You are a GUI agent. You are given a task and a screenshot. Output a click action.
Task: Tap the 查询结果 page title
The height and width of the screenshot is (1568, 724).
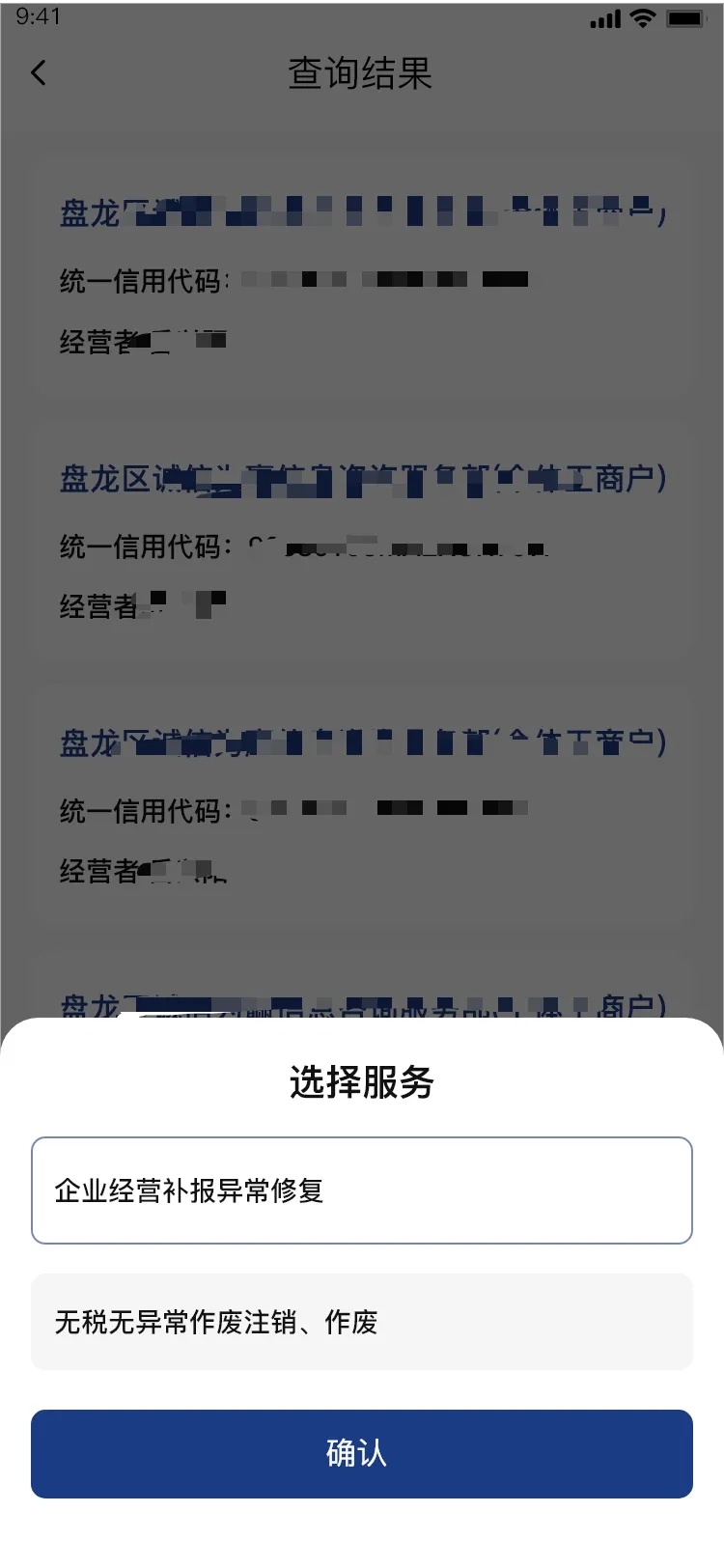[362, 73]
